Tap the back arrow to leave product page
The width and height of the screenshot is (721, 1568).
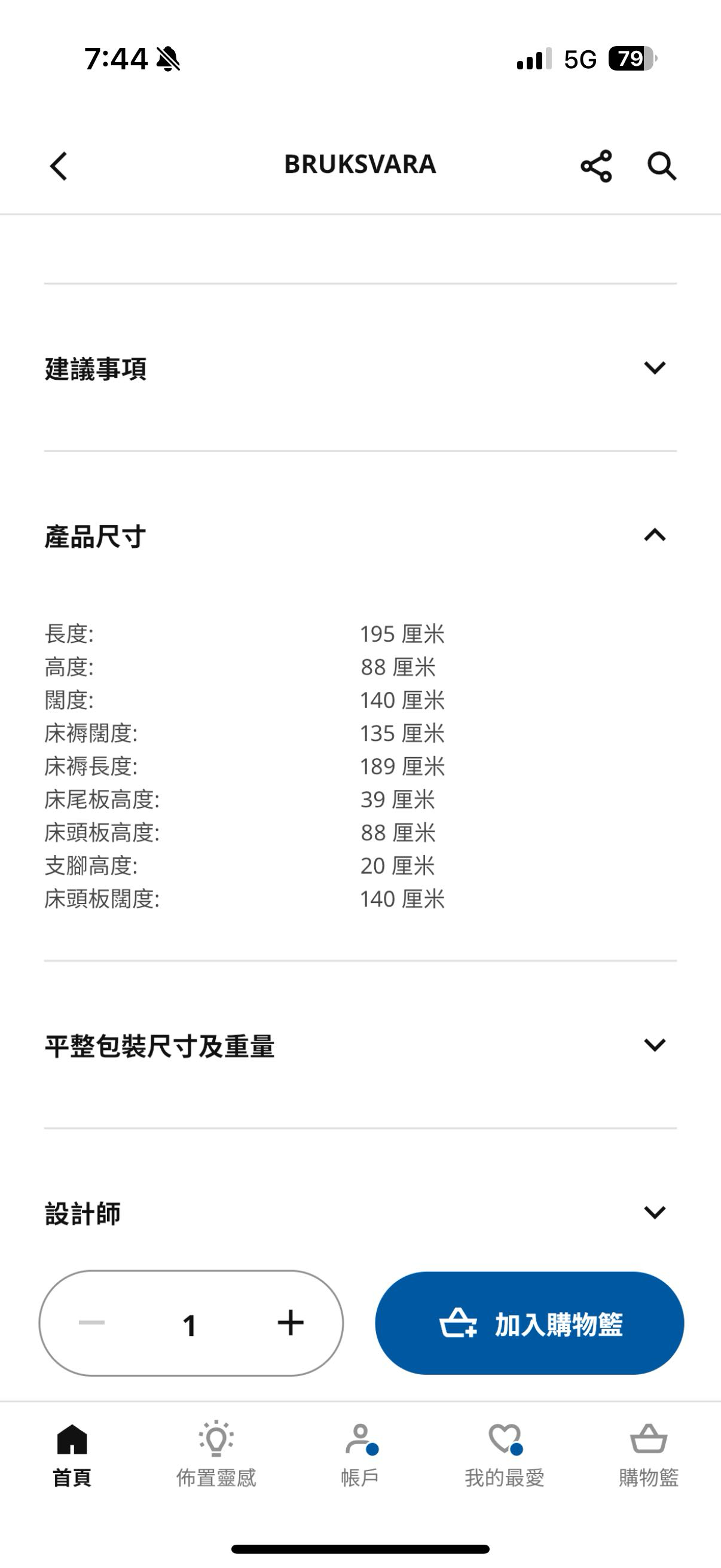(59, 166)
